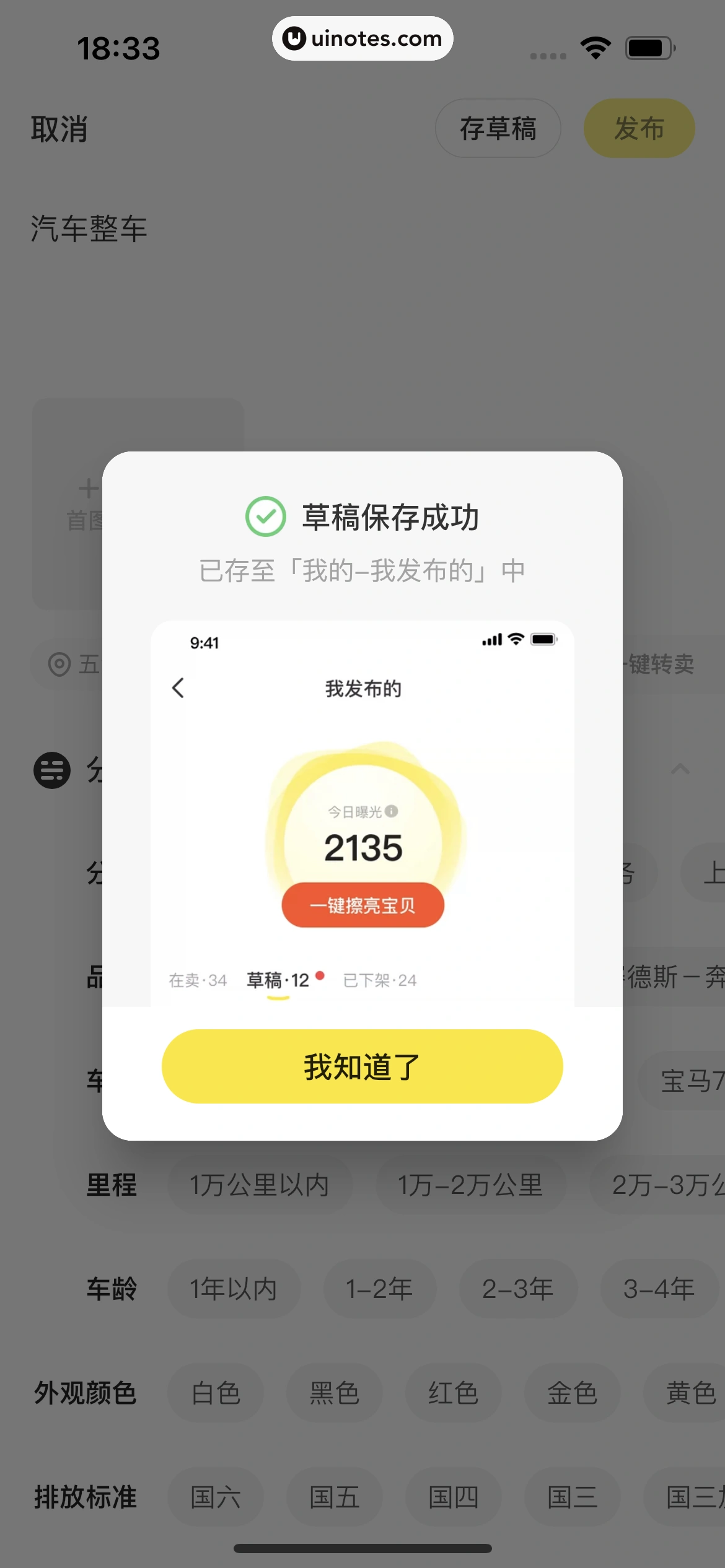Switch to the 在卖·34 tab
This screenshot has height=1568, width=725.
198,980
